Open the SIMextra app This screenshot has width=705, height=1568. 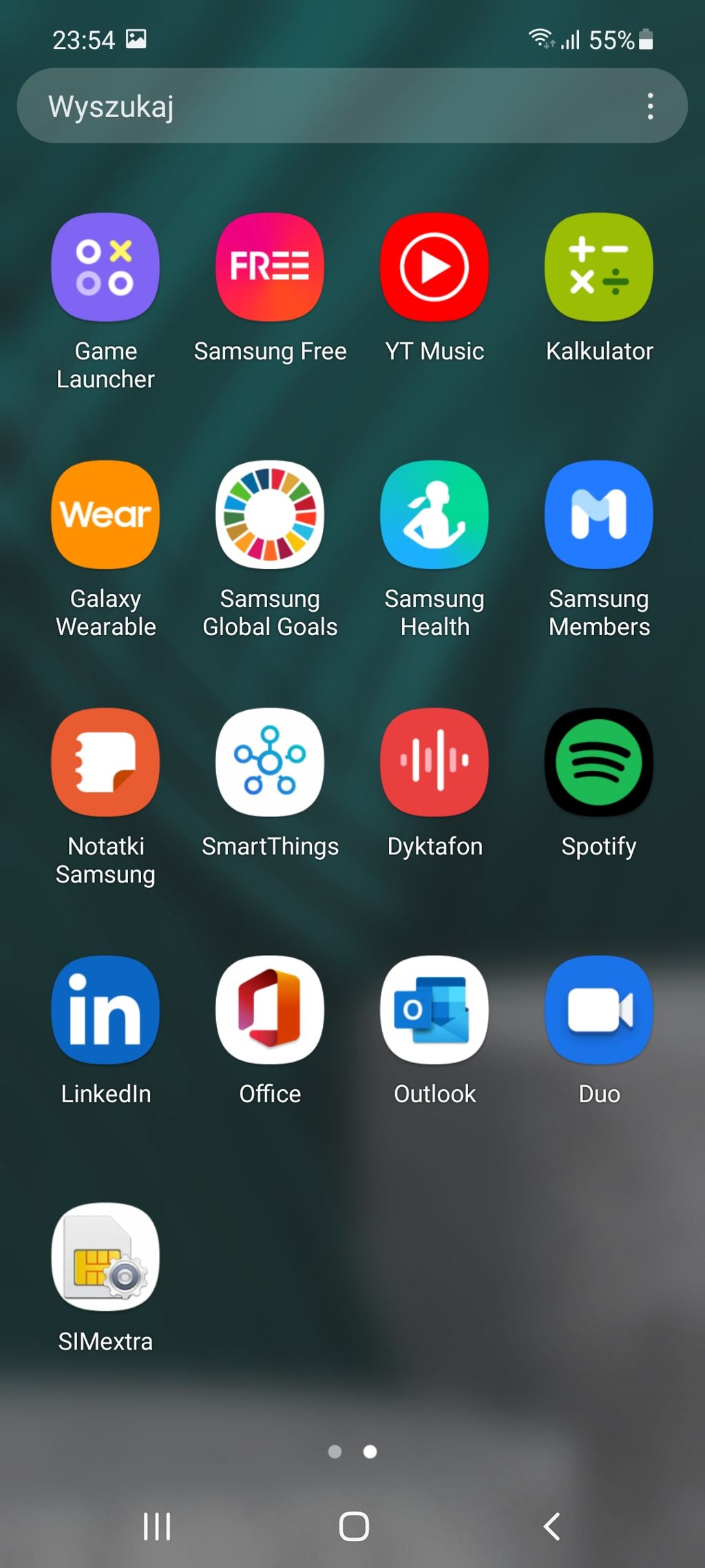tap(105, 1257)
